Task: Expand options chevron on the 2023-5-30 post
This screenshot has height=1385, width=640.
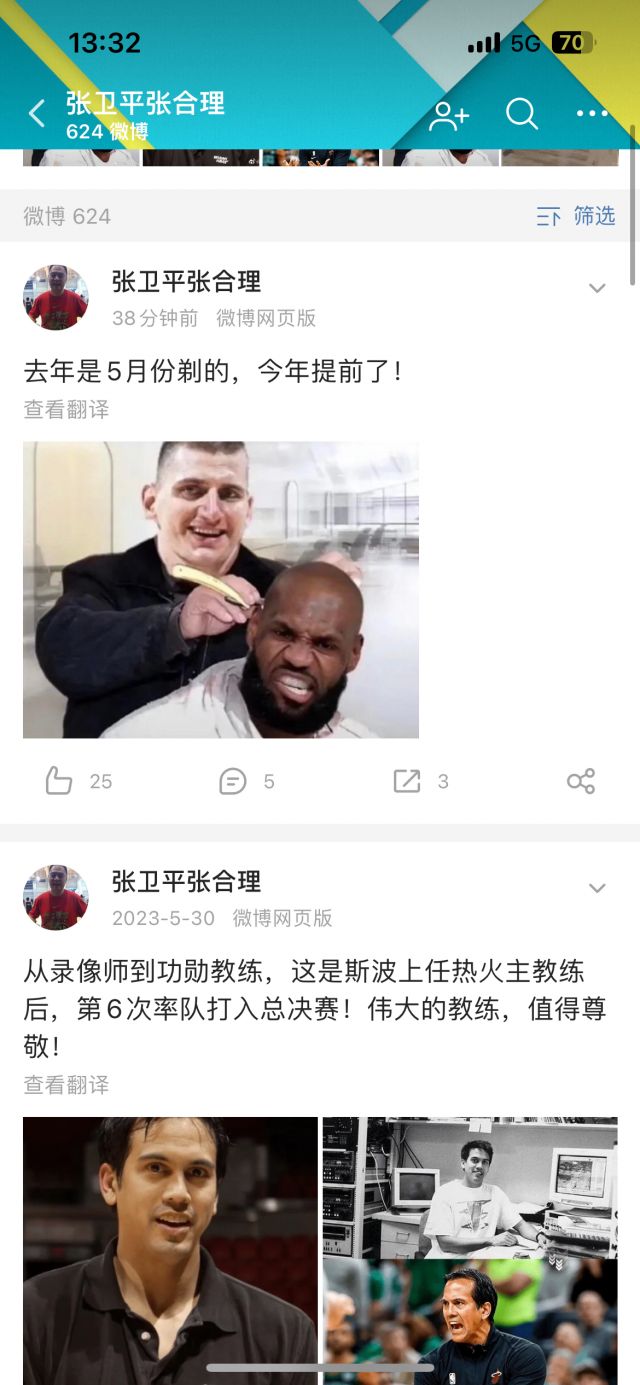Action: 597,888
